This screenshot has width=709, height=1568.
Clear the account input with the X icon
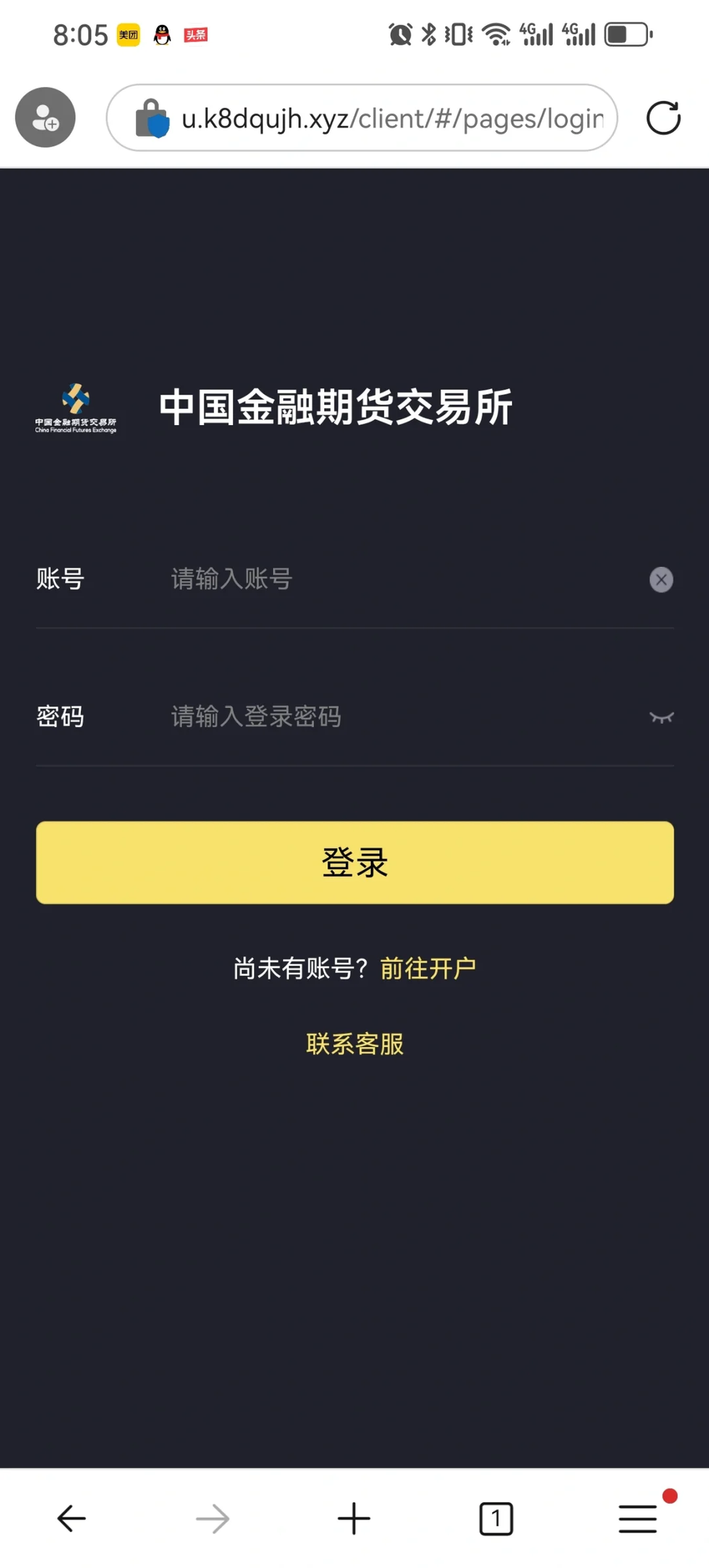pos(661,580)
